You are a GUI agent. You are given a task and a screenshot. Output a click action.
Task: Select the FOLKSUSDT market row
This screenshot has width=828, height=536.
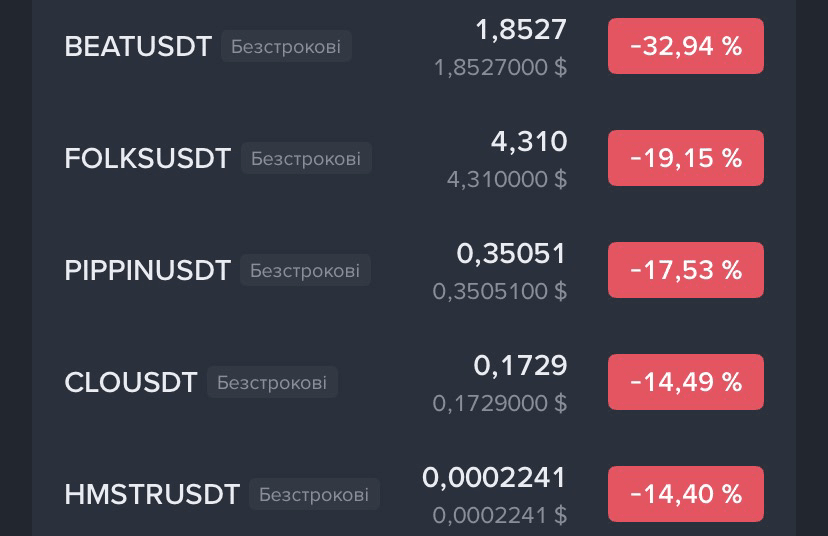point(147,159)
